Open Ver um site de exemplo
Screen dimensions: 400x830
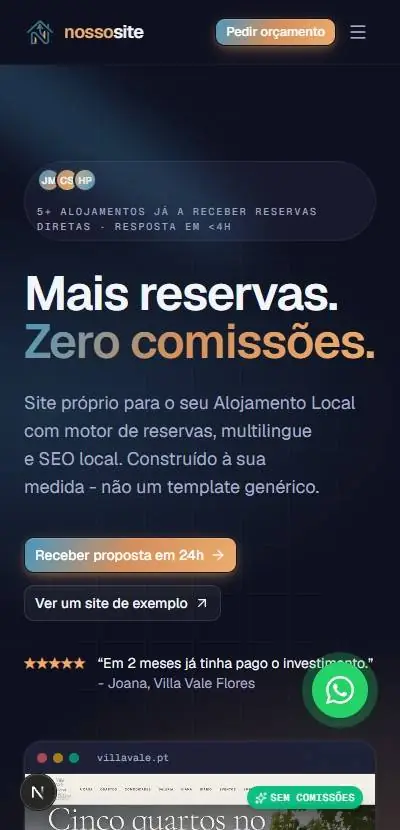coord(122,603)
